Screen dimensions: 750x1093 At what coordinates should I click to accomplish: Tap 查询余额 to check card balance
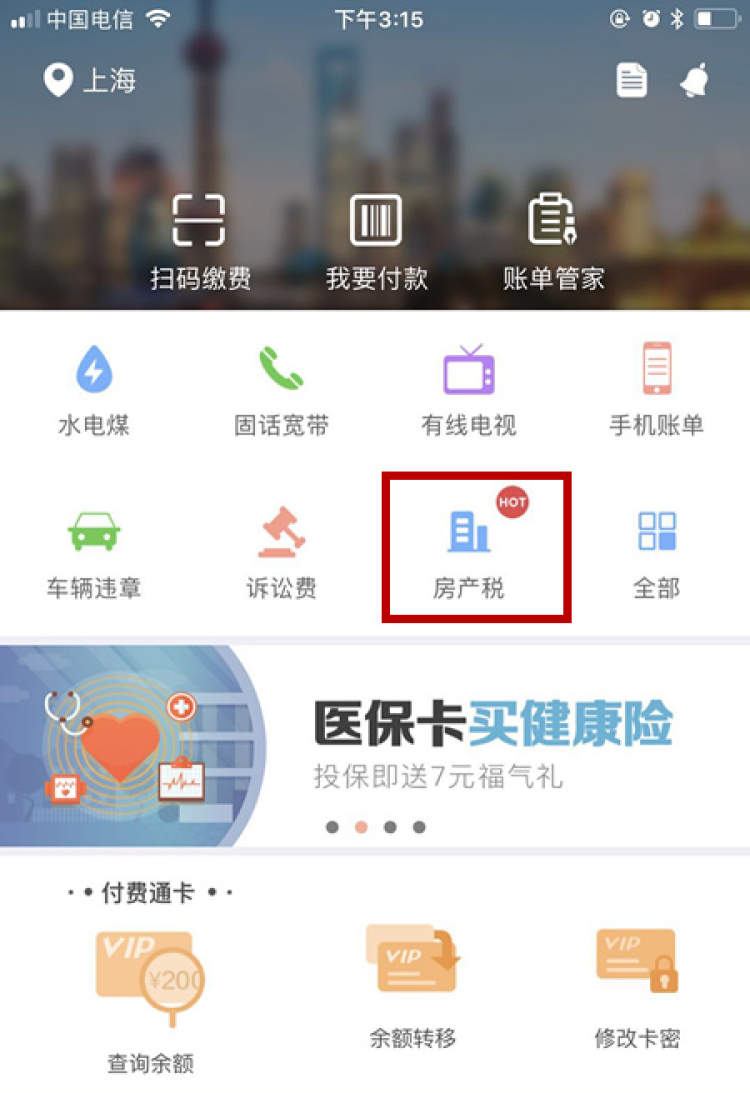point(150,1000)
